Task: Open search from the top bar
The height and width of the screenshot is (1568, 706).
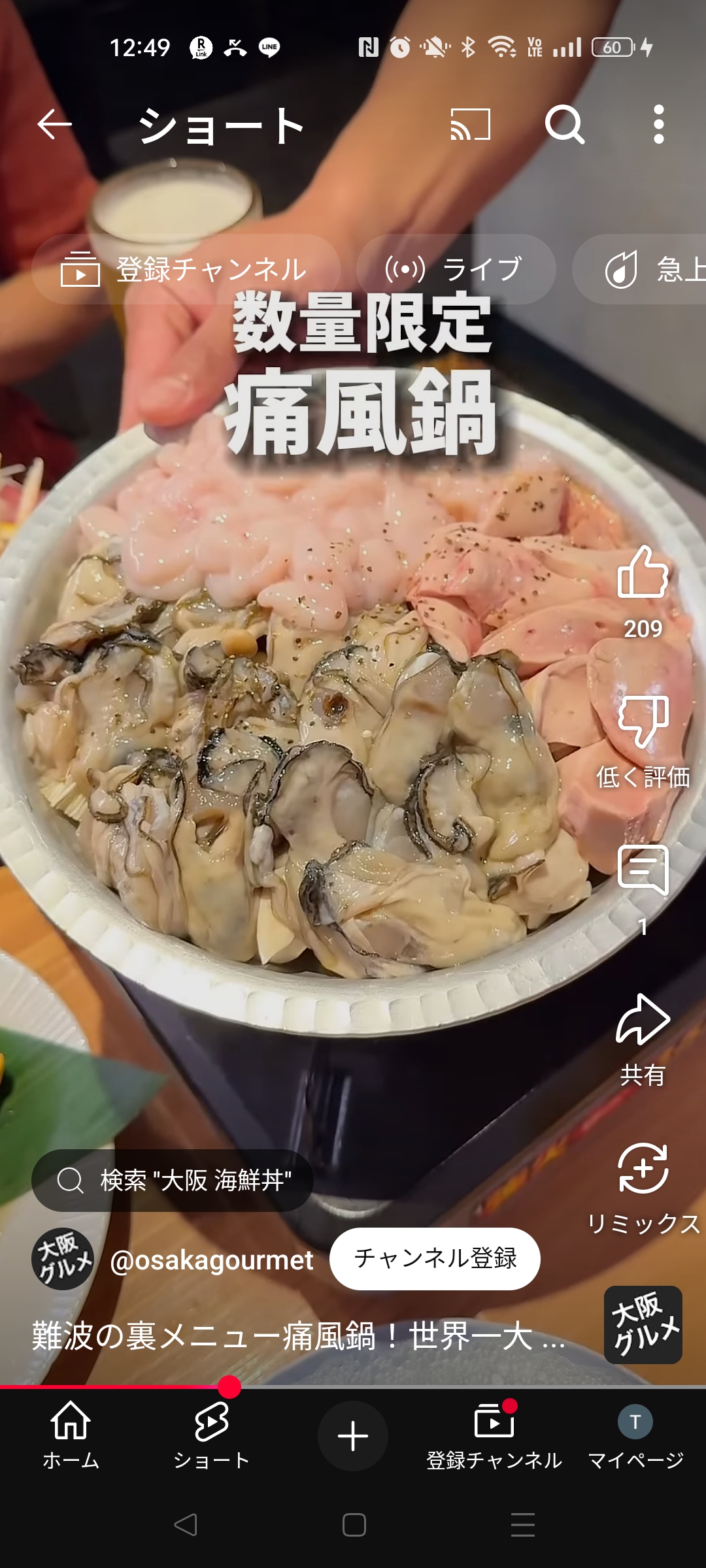Action: (x=565, y=124)
